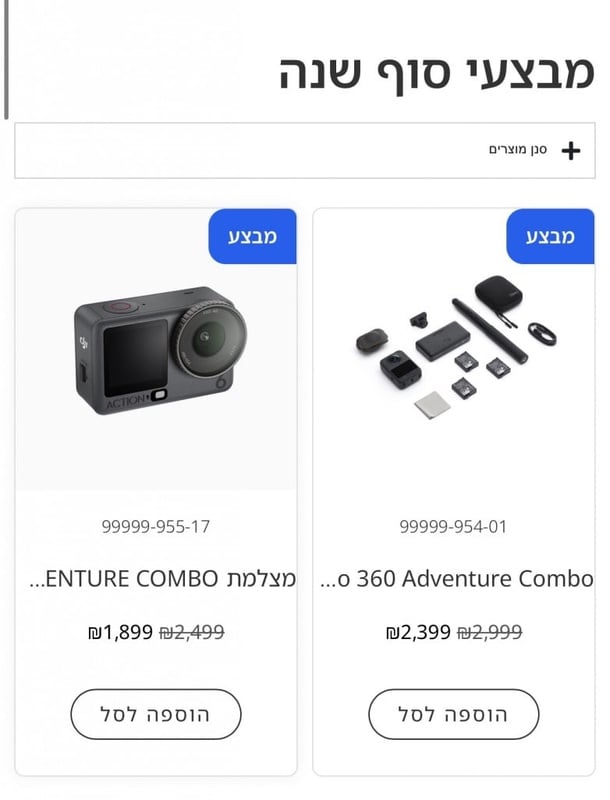The height and width of the screenshot is (800, 610).
Task: Open the 360 Adventure Combo product card
Action: pyautogui.click(x=455, y=579)
